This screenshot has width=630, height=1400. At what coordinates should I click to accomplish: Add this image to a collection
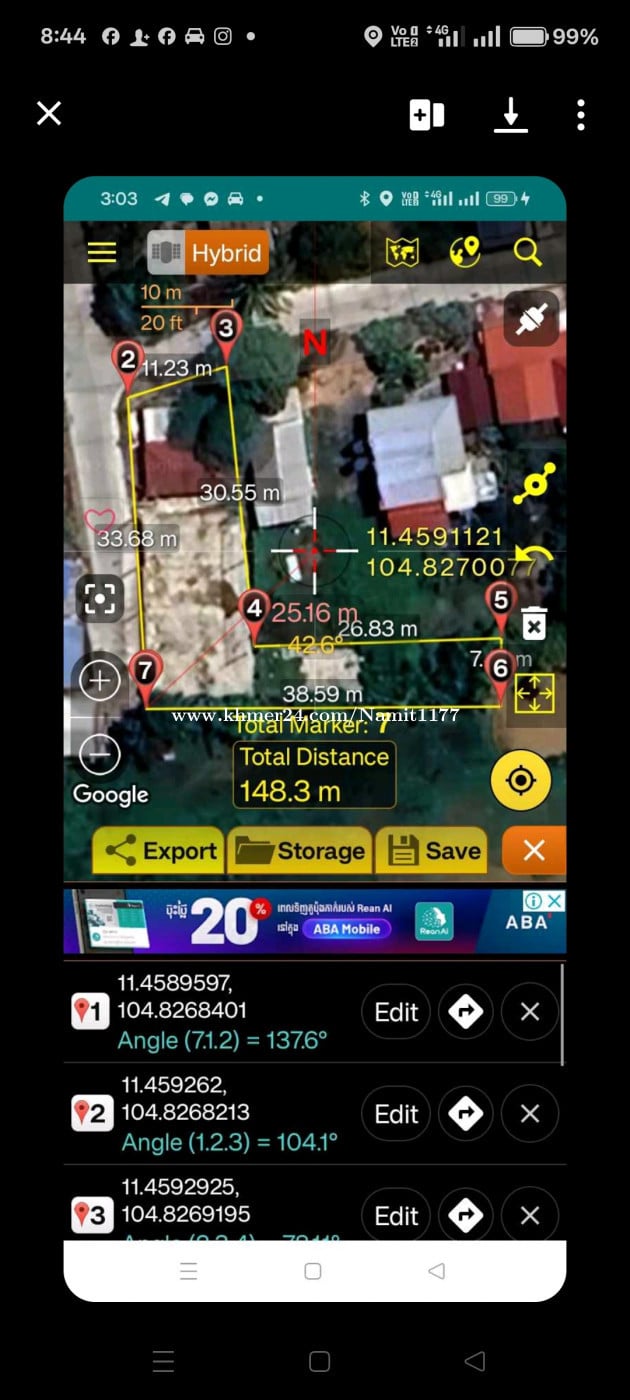427,115
